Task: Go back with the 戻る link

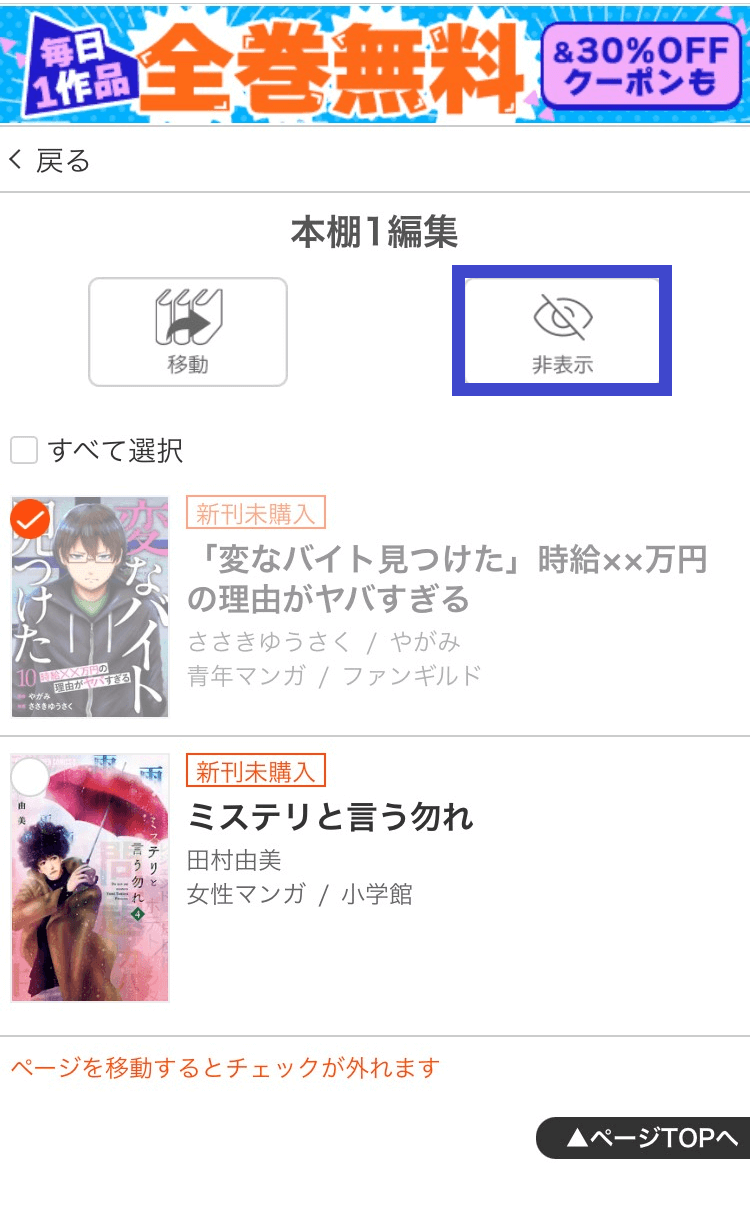Action: point(50,160)
